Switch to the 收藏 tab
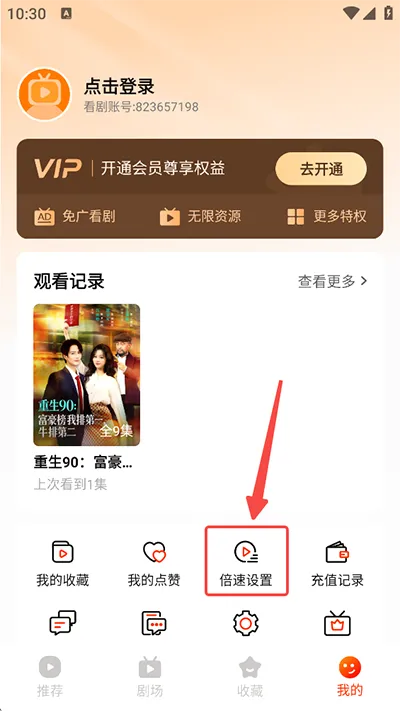The height and width of the screenshot is (711, 400). click(250, 677)
